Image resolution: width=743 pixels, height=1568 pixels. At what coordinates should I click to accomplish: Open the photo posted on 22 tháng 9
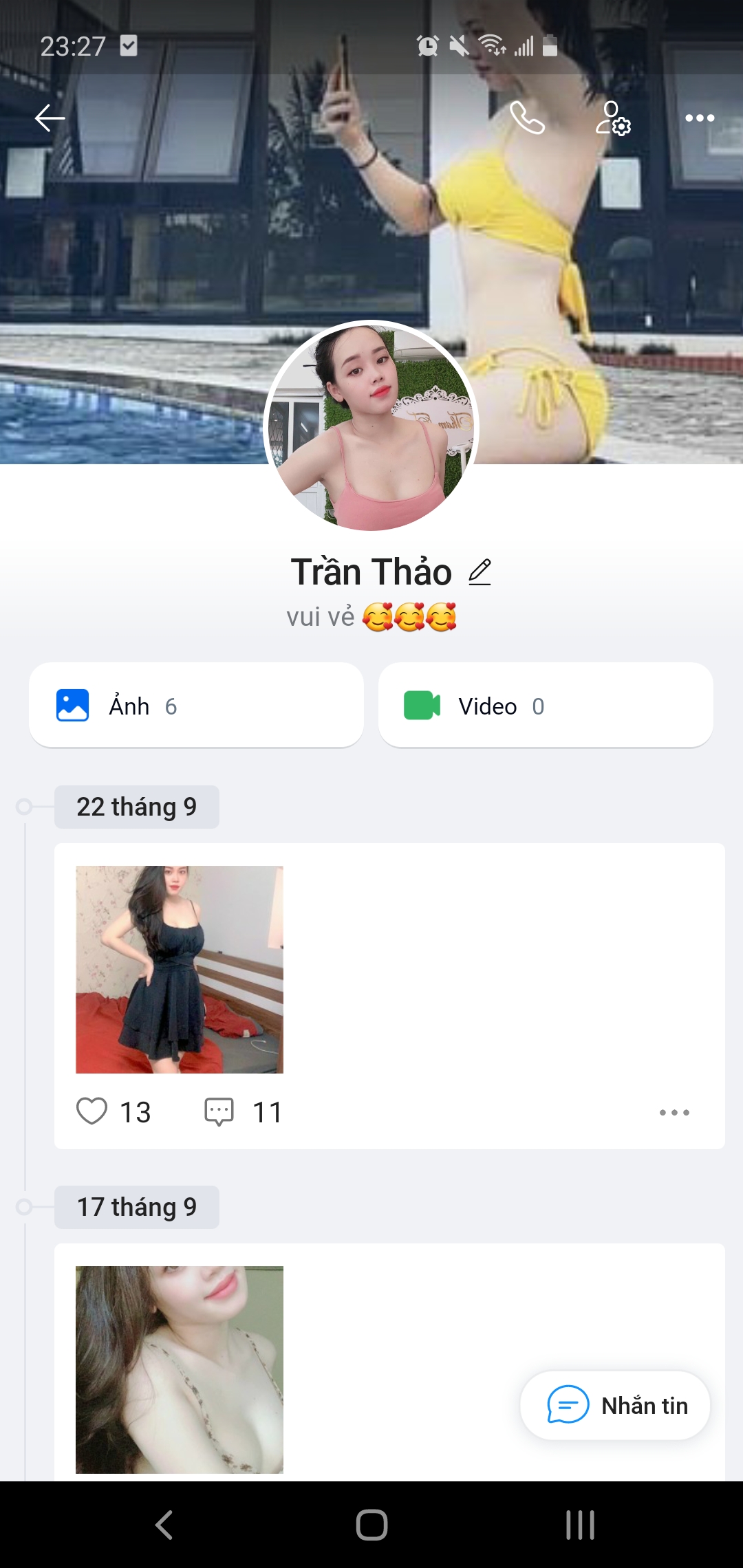[x=179, y=969]
